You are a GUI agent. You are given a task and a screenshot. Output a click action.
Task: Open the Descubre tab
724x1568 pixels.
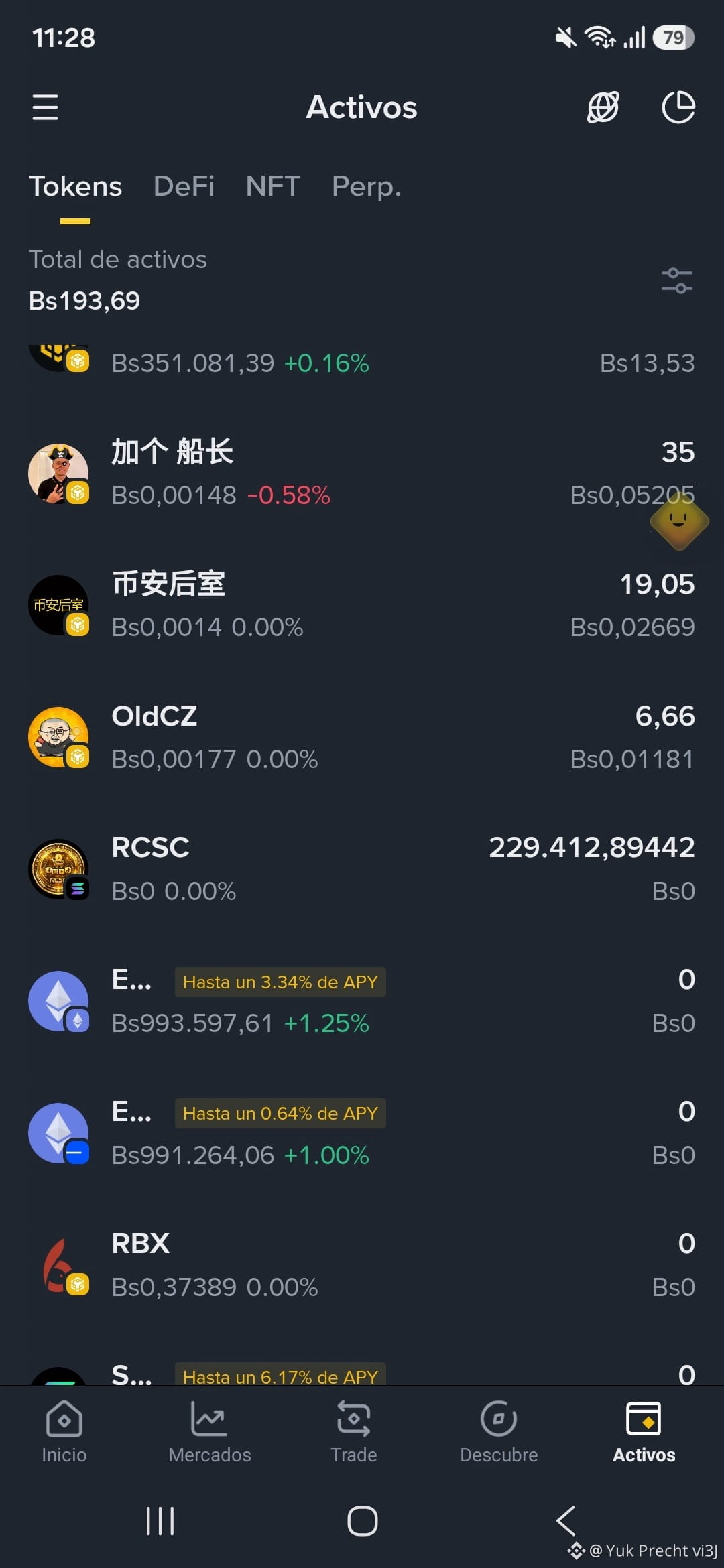pyautogui.click(x=499, y=1431)
